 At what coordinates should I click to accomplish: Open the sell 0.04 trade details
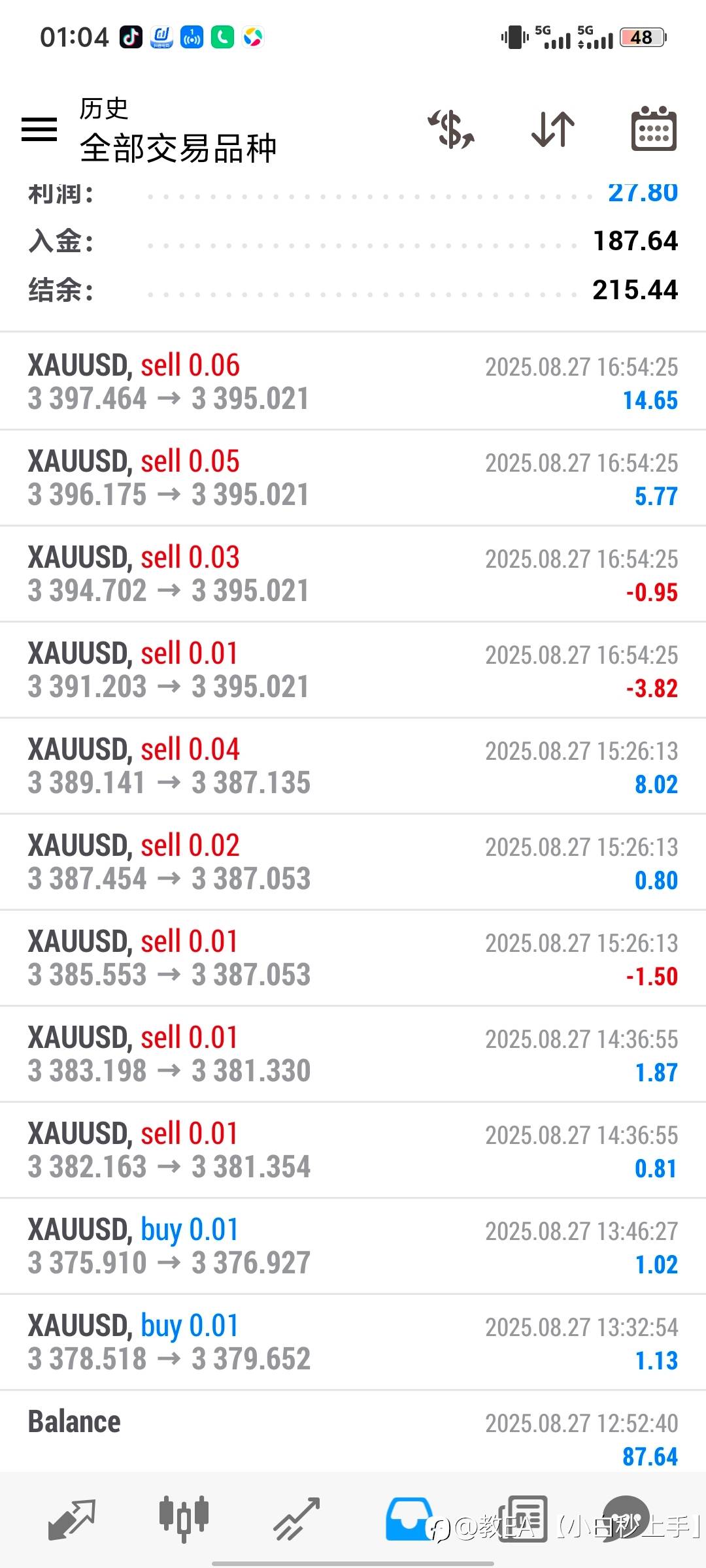353,766
